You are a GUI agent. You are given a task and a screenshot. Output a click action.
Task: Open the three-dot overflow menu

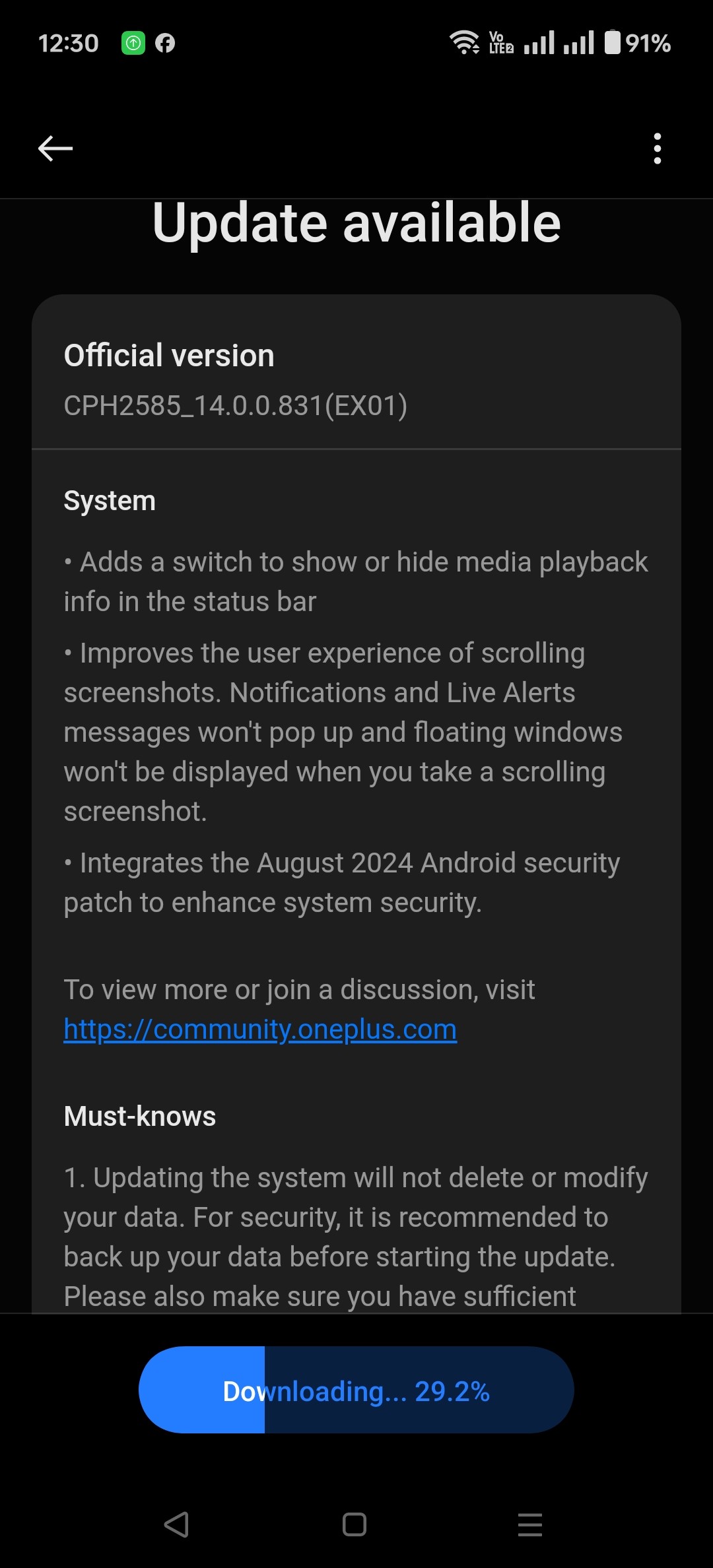[x=657, y=148]
